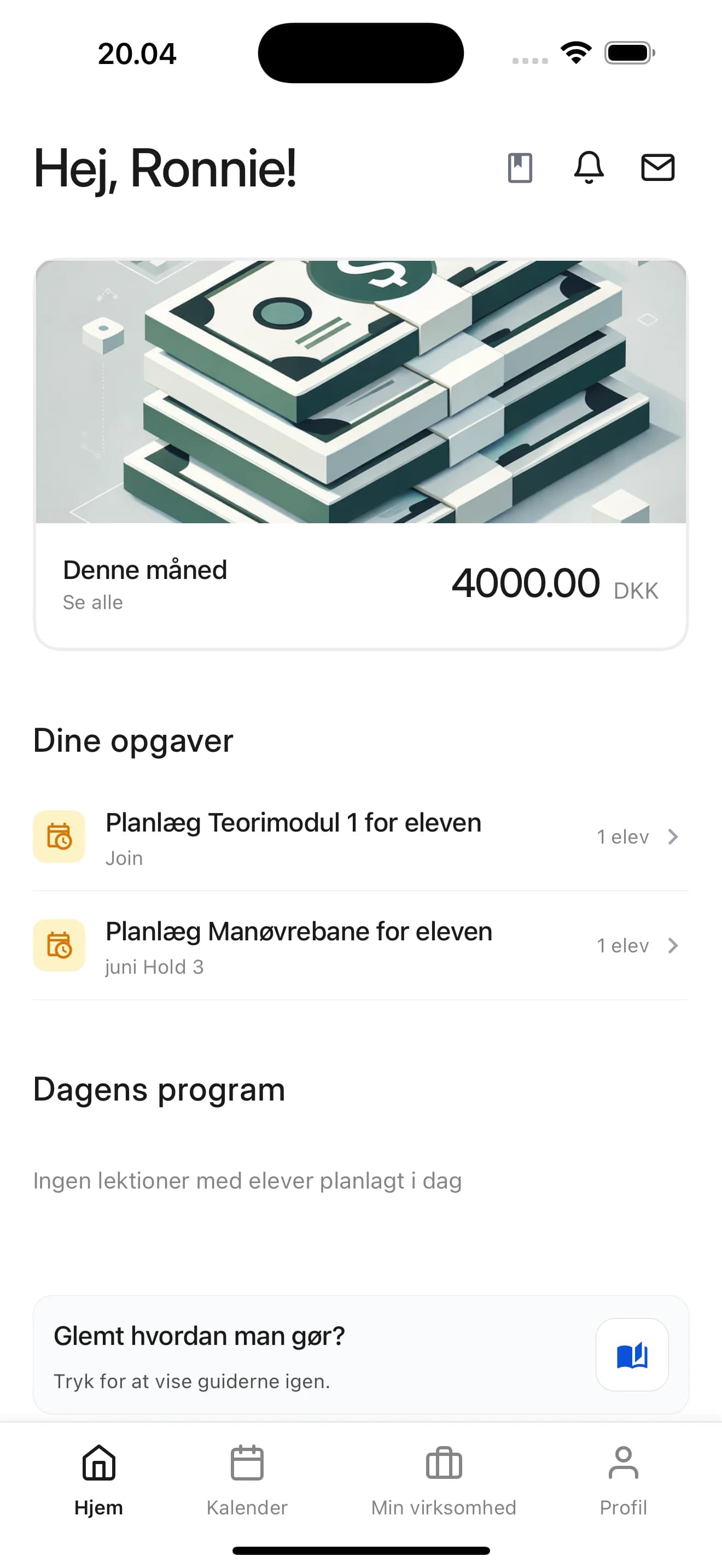722x1568 pixels.
Task: Tap the 4000.00 DKK amount
Action: click(x=528, y=582)
